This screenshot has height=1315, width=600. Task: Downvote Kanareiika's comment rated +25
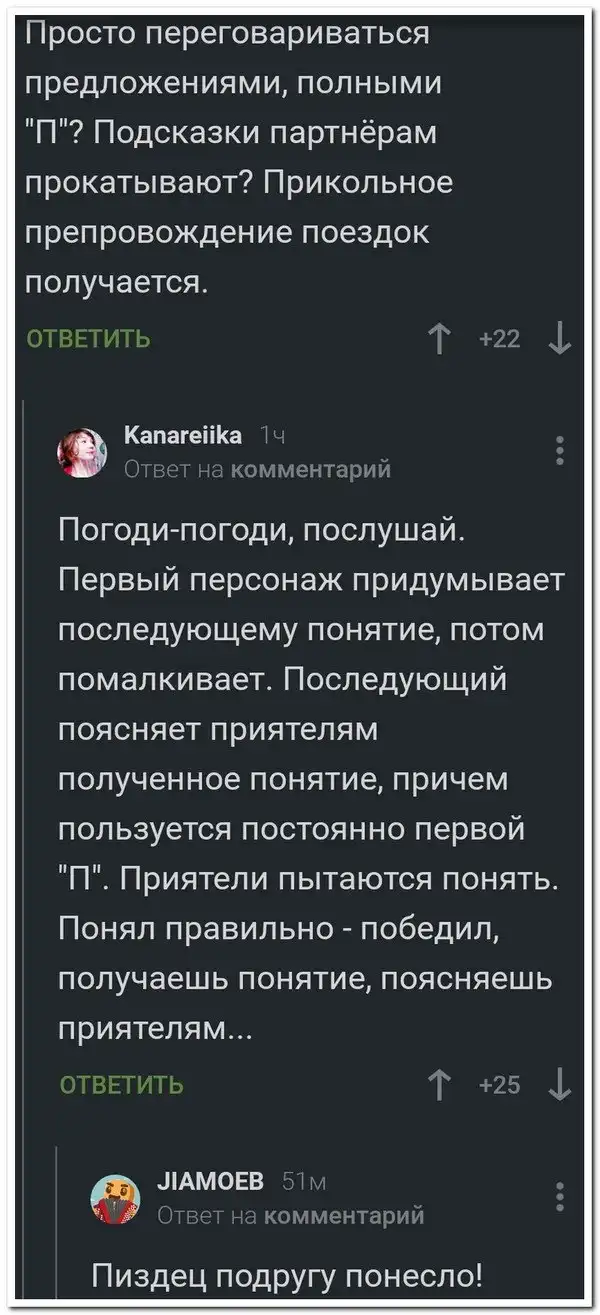point(559,1085)
